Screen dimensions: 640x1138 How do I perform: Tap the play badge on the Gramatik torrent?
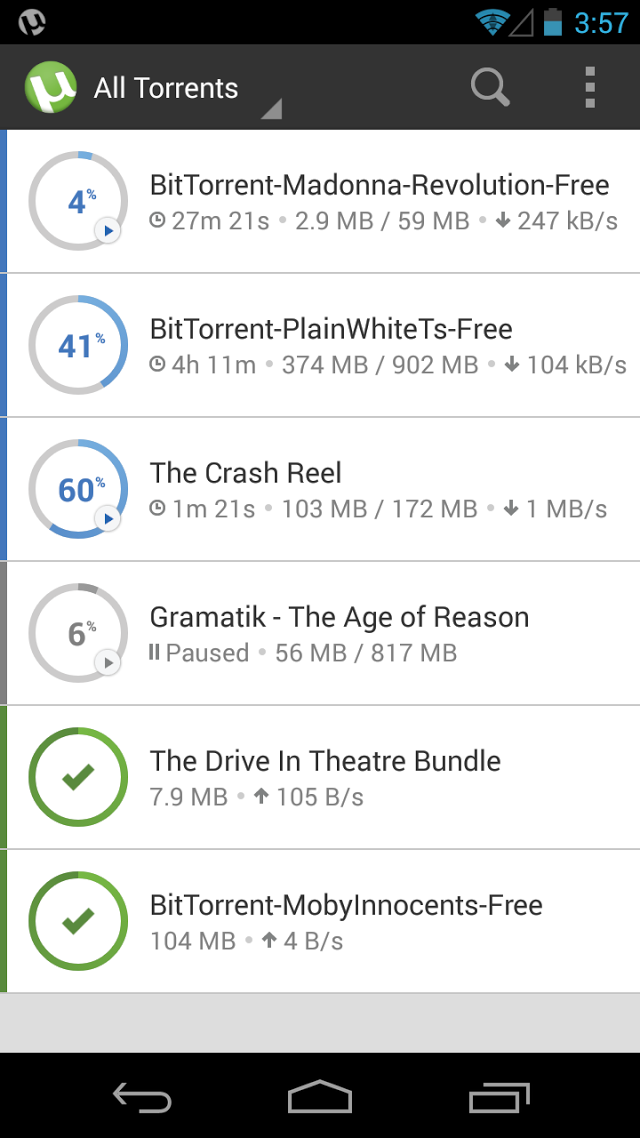point(107,662)
